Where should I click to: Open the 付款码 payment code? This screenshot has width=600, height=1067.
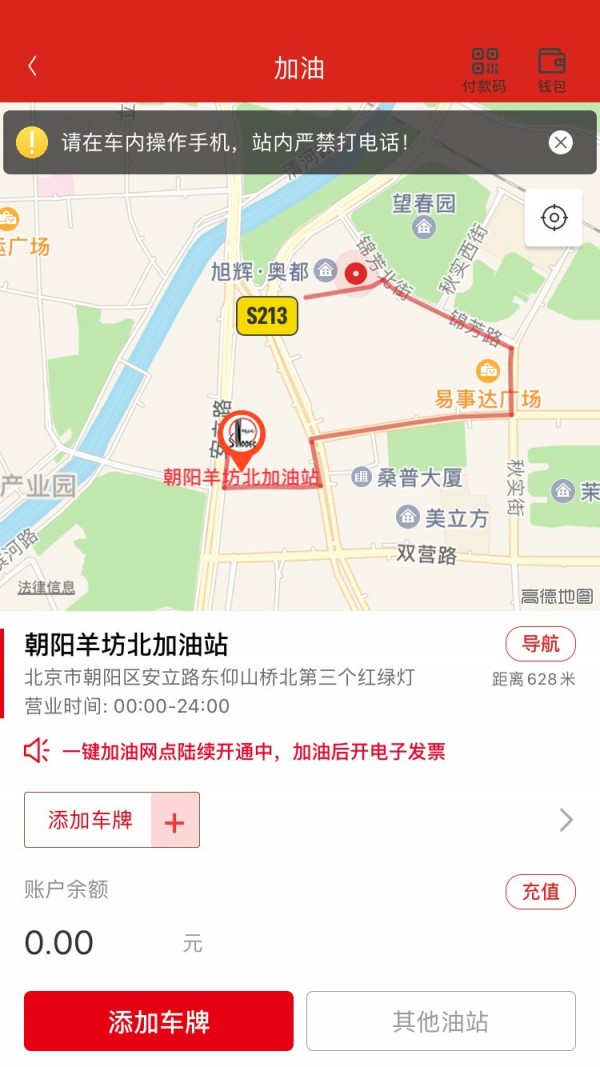pyautogui.click(x=484, y=69)
